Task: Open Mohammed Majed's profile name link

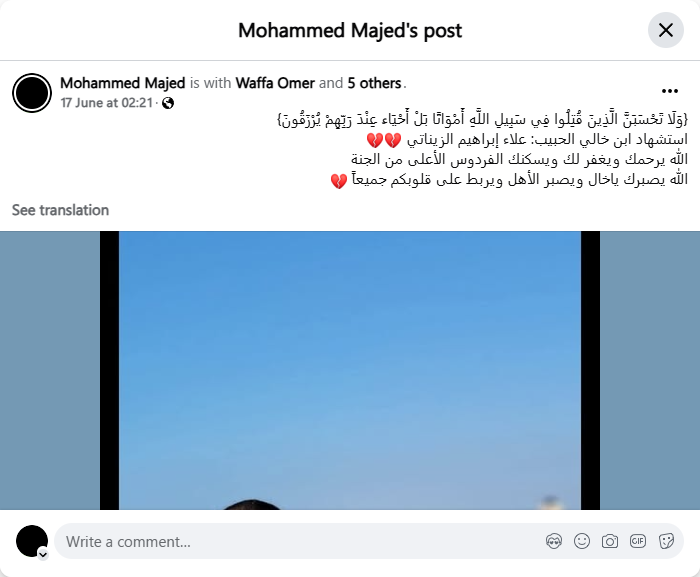Action: (122, 83)
